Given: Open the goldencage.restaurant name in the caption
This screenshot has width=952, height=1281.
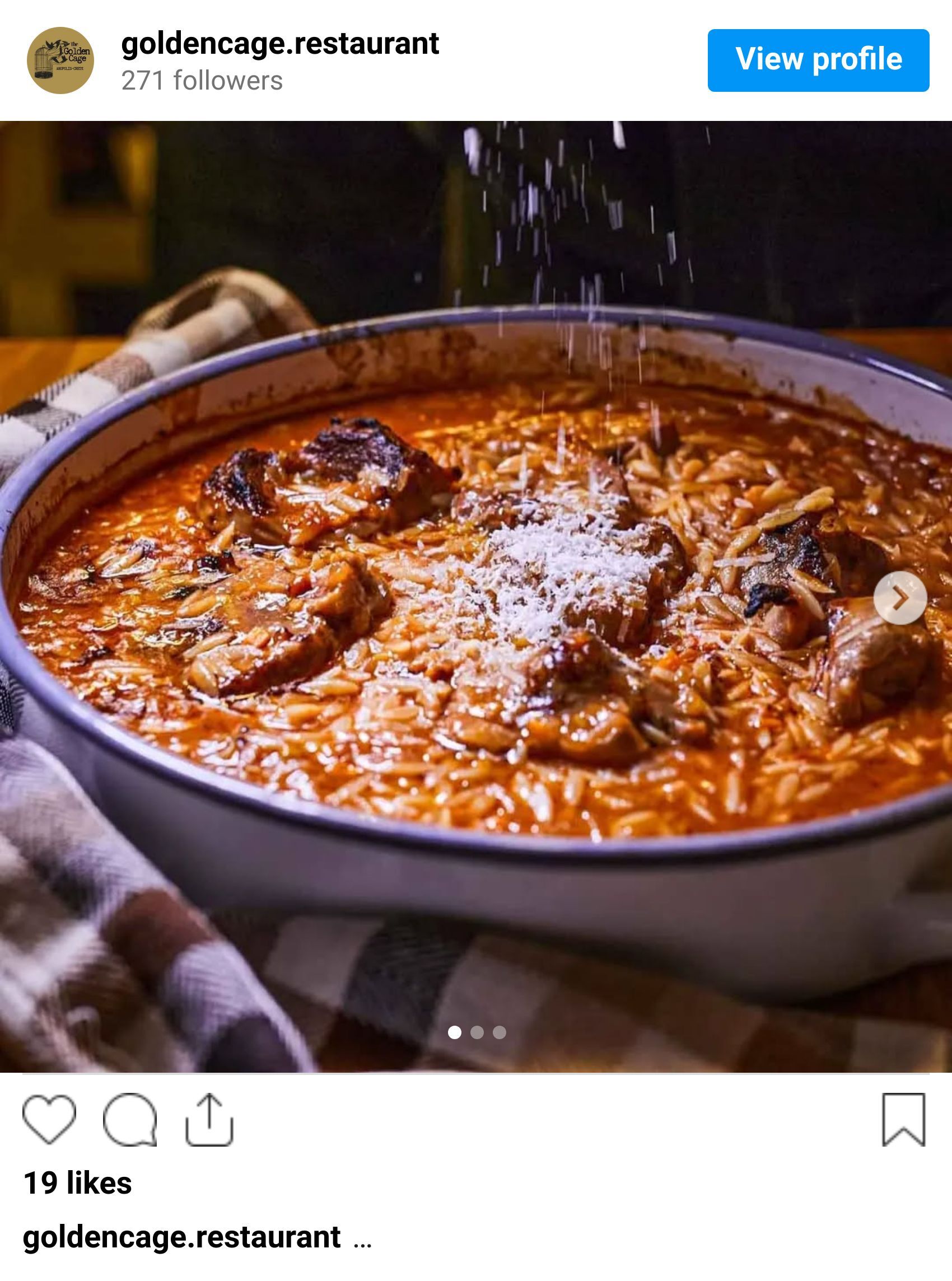Looking at the screenshot, I should tap(181, 1237).
